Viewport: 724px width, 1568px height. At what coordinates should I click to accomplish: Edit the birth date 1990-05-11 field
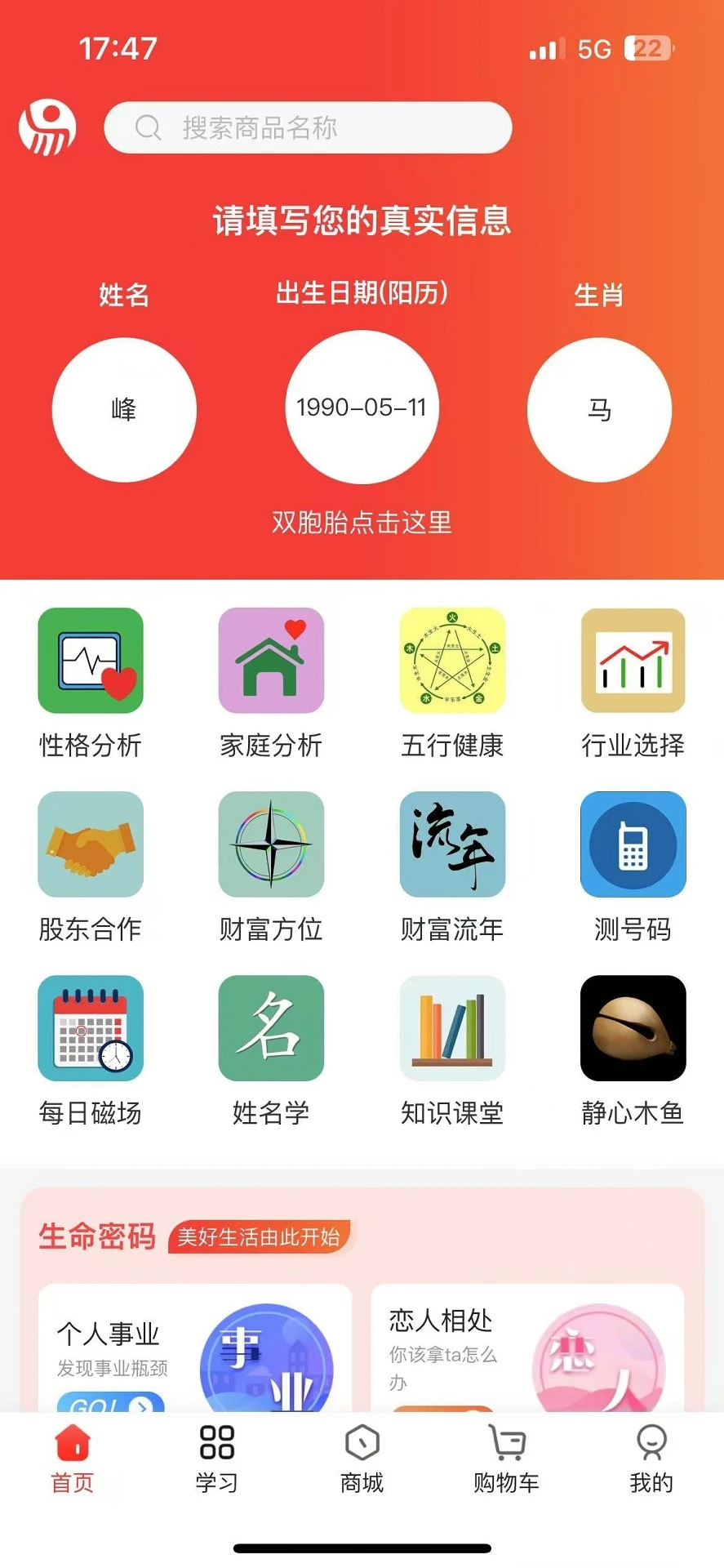click(x=362, y=407)
